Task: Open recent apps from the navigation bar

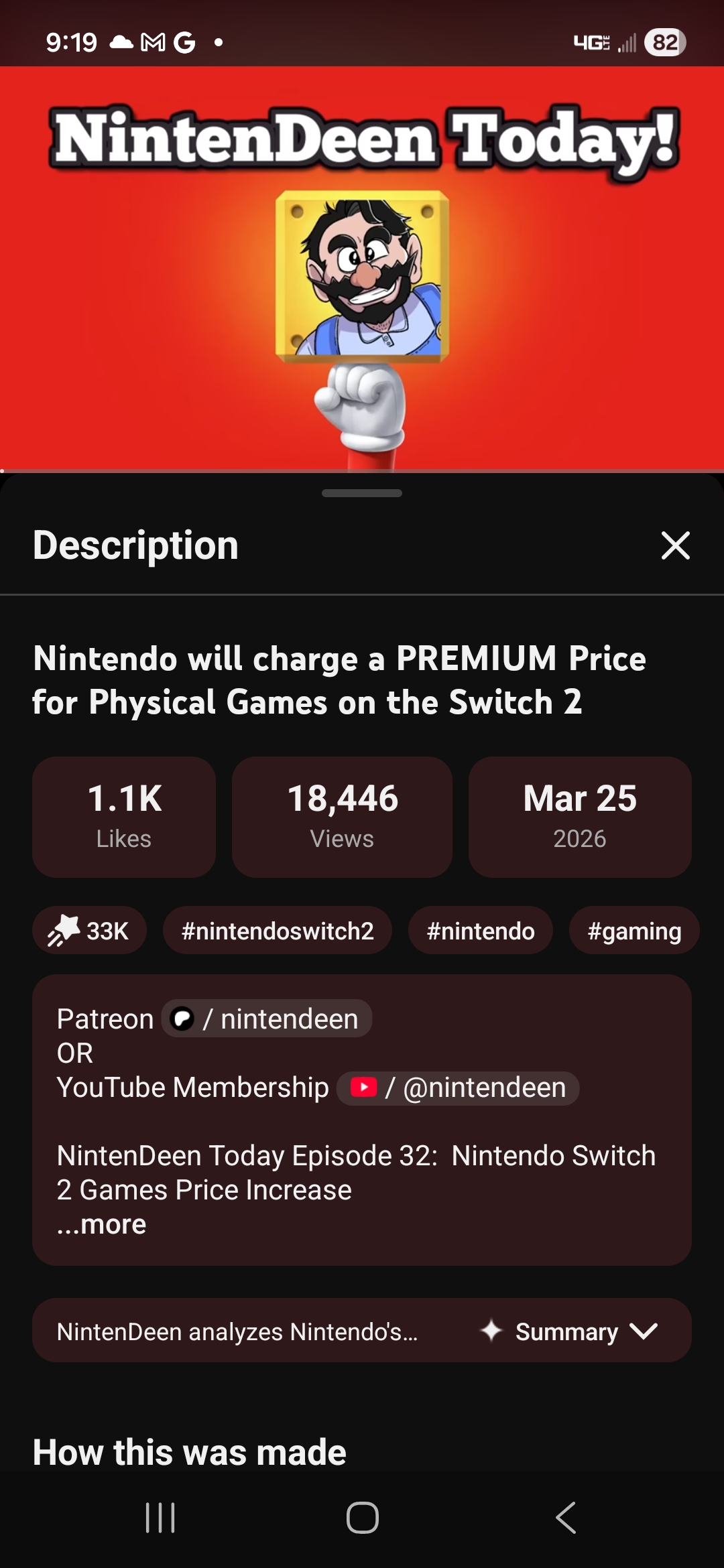Action: click(160, 1518)
